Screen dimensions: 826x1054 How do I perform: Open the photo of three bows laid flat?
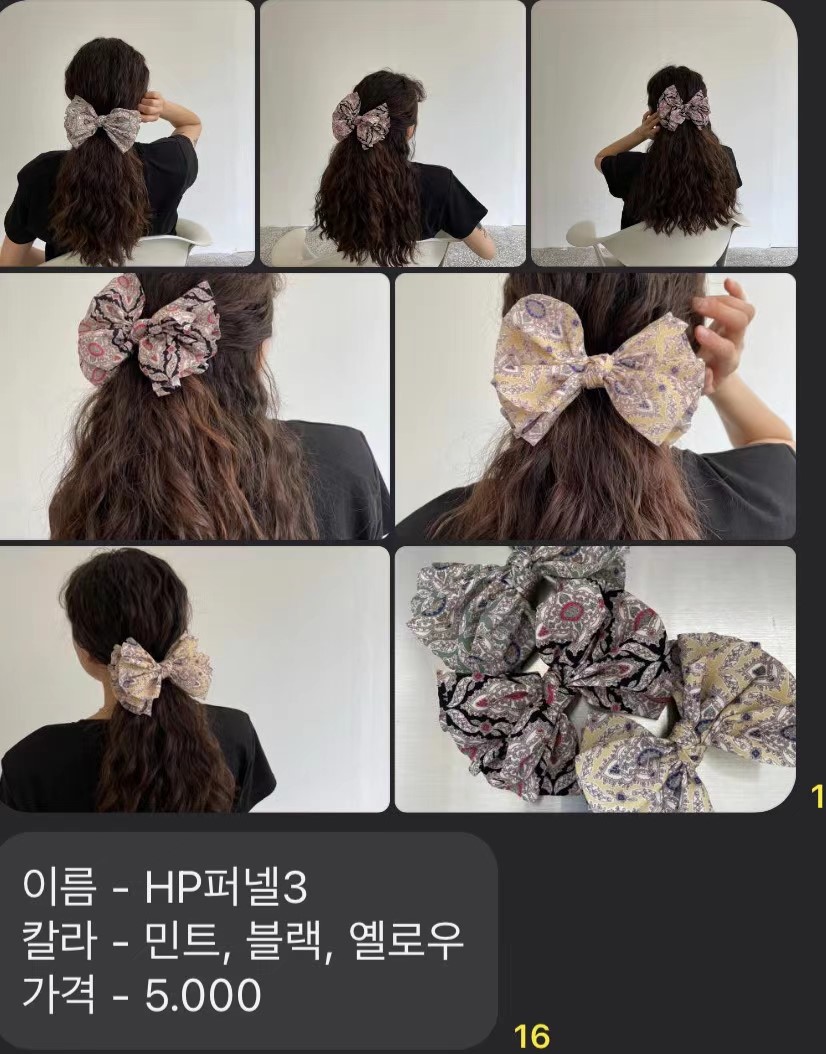[x=595, y=678]
